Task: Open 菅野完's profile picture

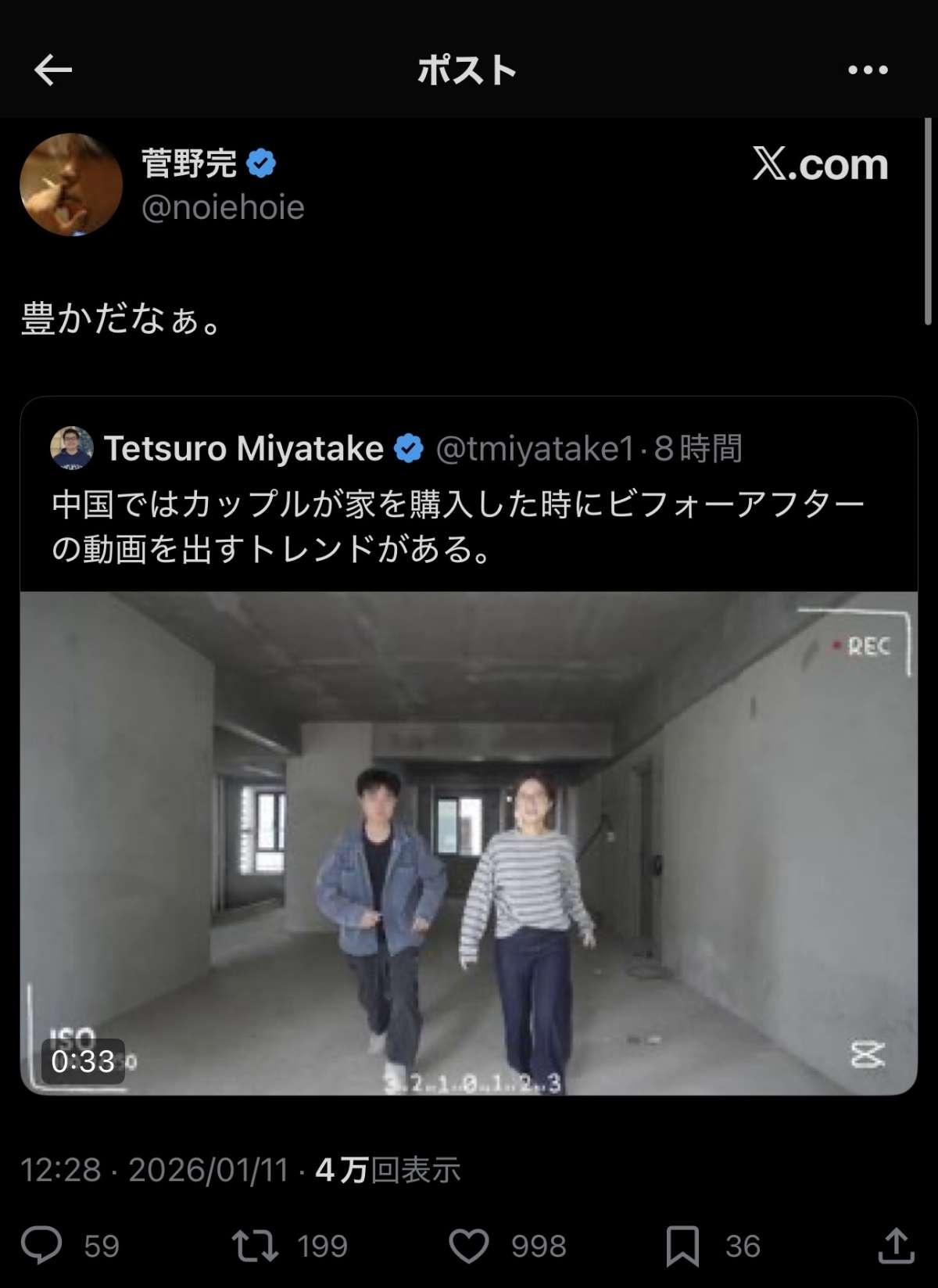Action: pos(71,185)
